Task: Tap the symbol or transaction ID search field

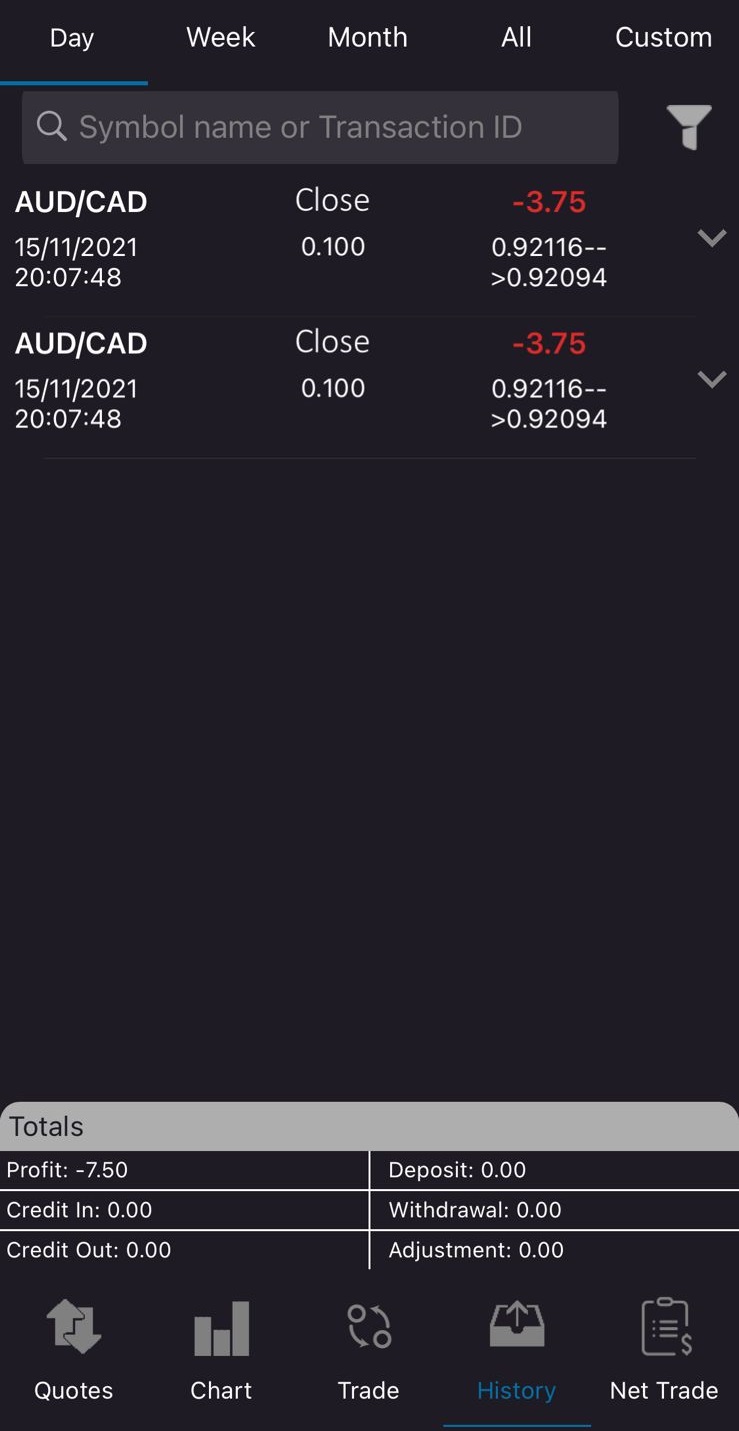Action: tap(320, 127)
